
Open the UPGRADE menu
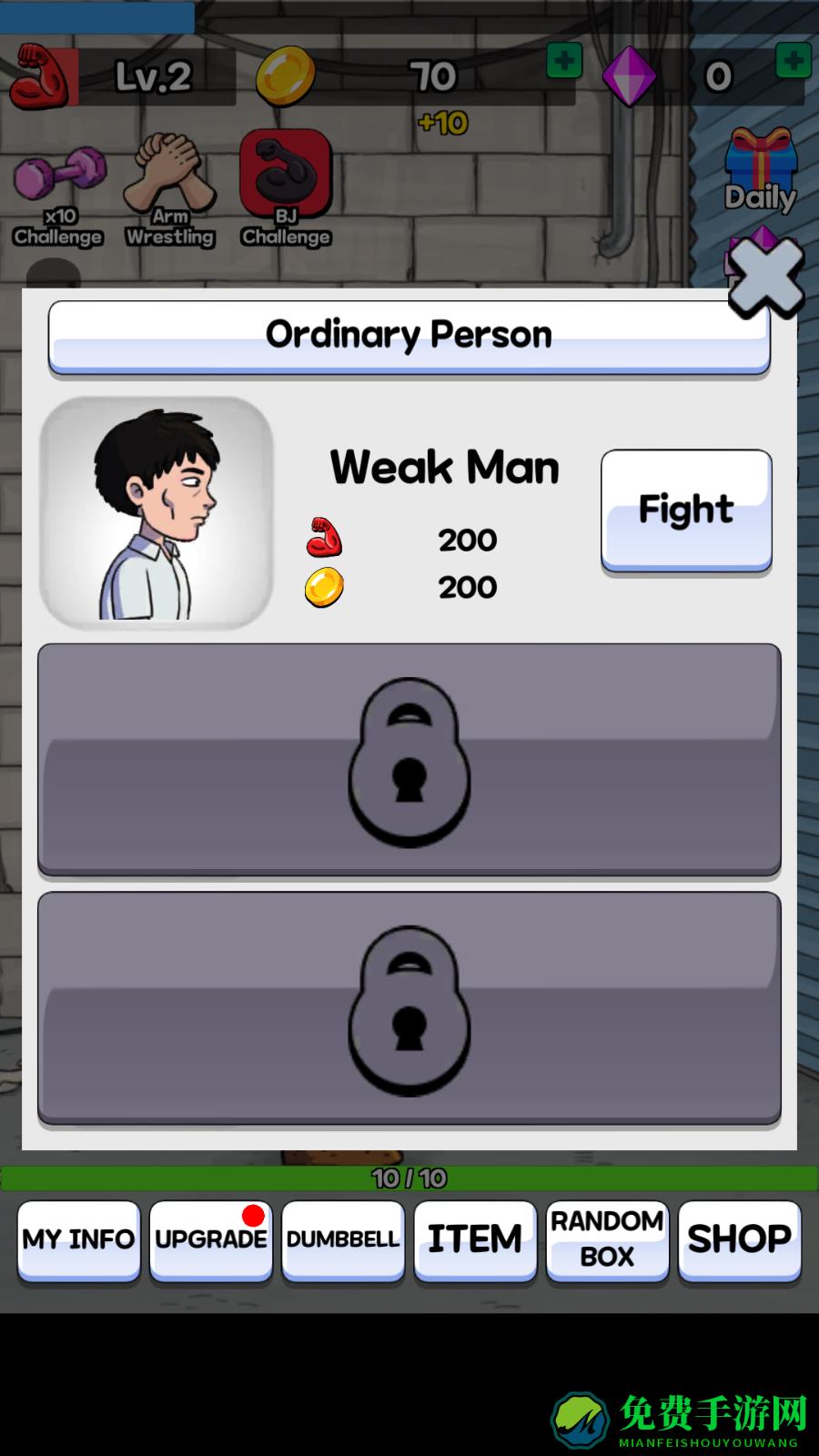(210, 1239)
